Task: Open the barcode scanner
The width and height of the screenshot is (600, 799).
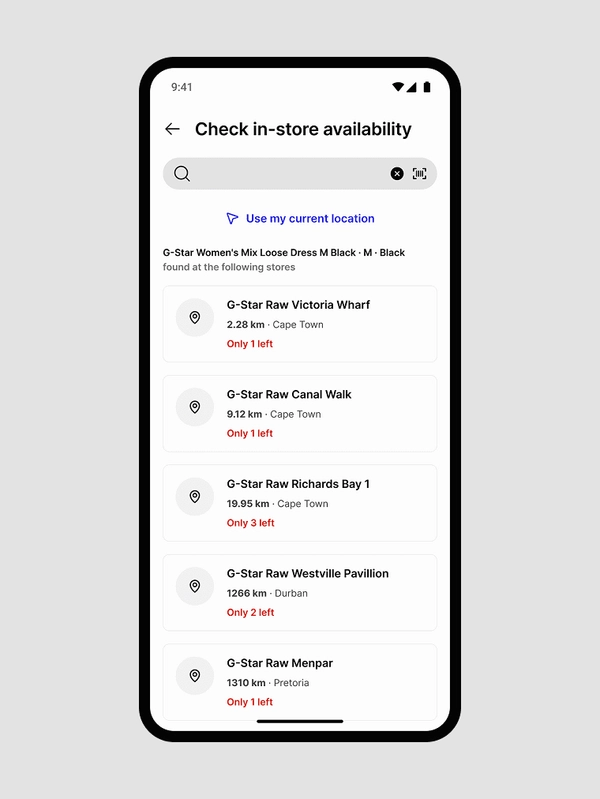Action: (x=420, y=174)
